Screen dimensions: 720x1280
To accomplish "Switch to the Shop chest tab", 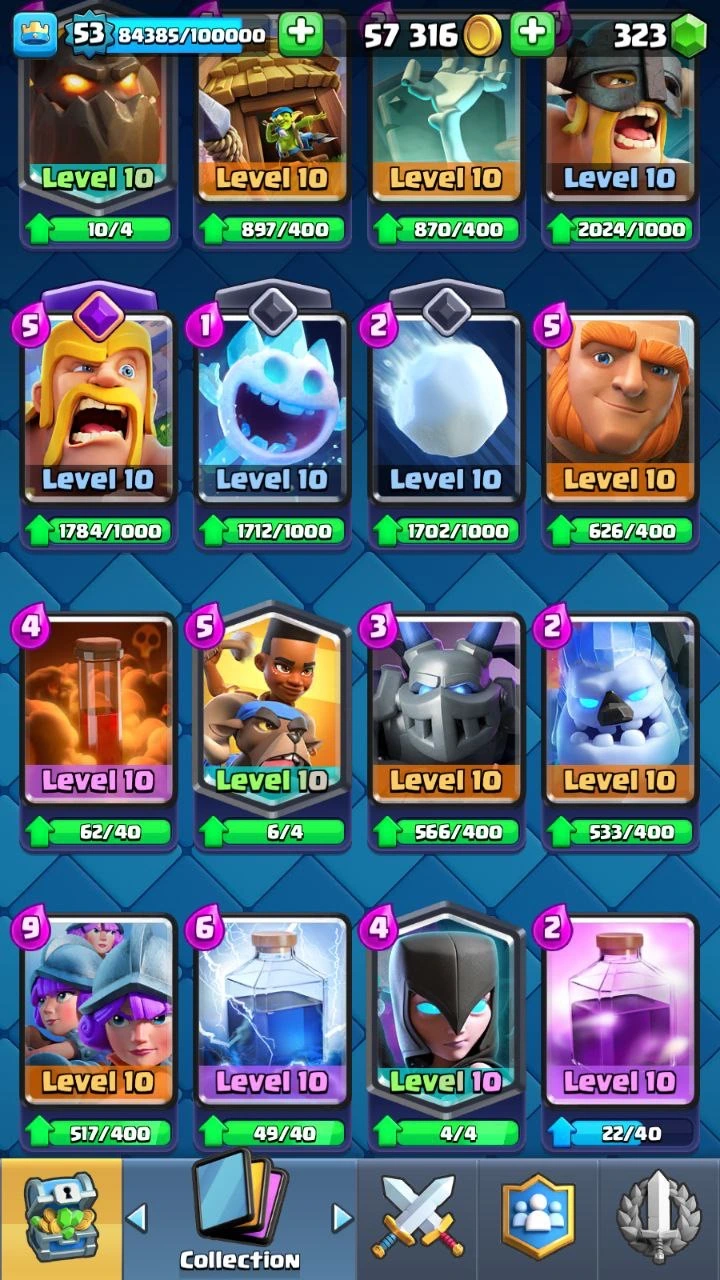I will click(x=60, y=1218).
